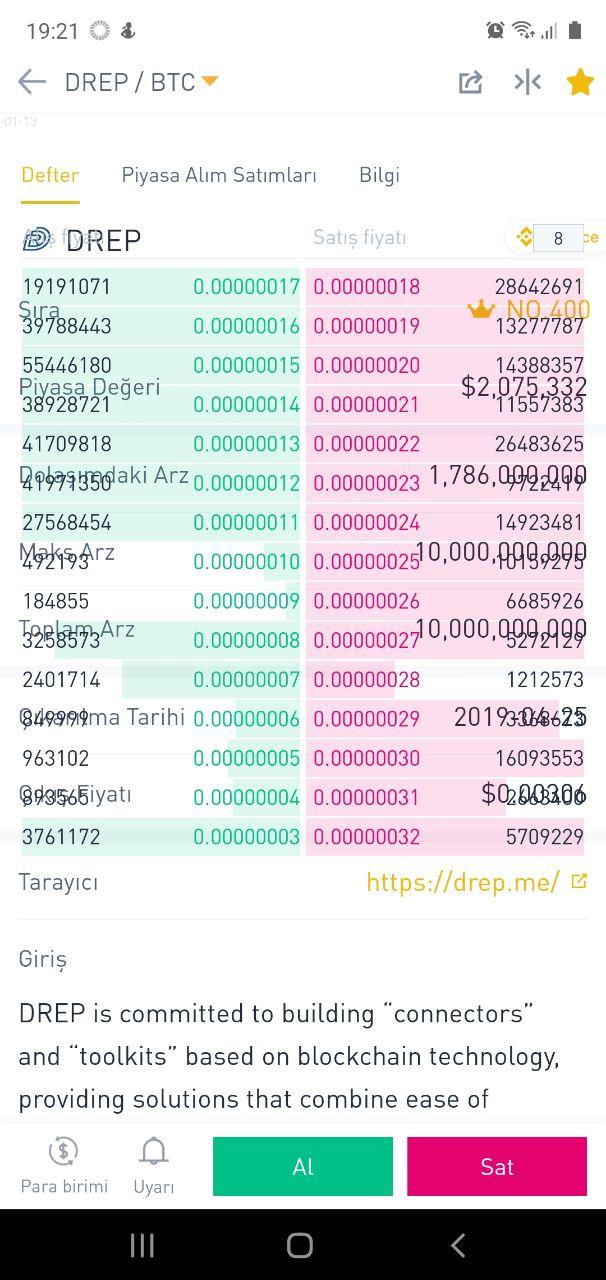Go back using the top-left arrow

32,82
